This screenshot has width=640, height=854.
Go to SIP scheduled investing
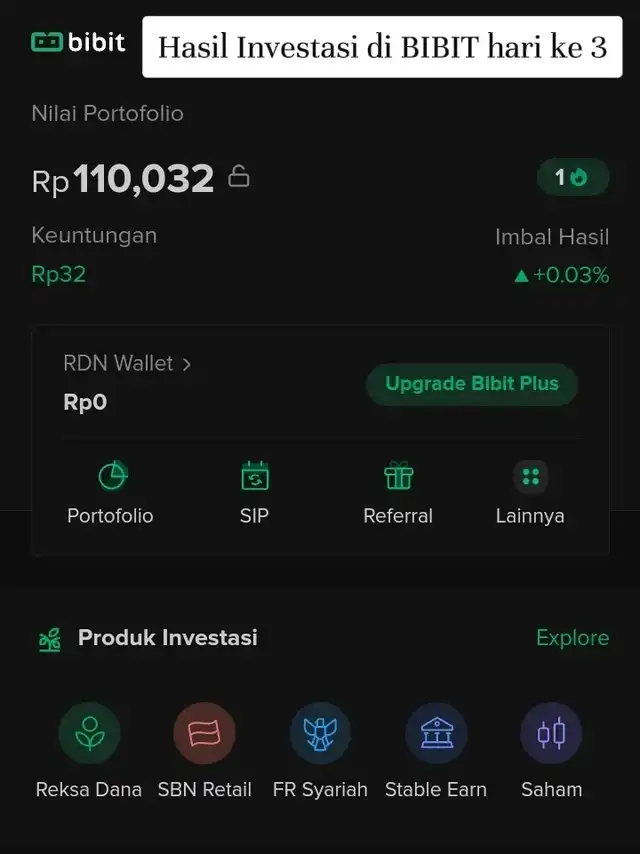pos(255,492)
